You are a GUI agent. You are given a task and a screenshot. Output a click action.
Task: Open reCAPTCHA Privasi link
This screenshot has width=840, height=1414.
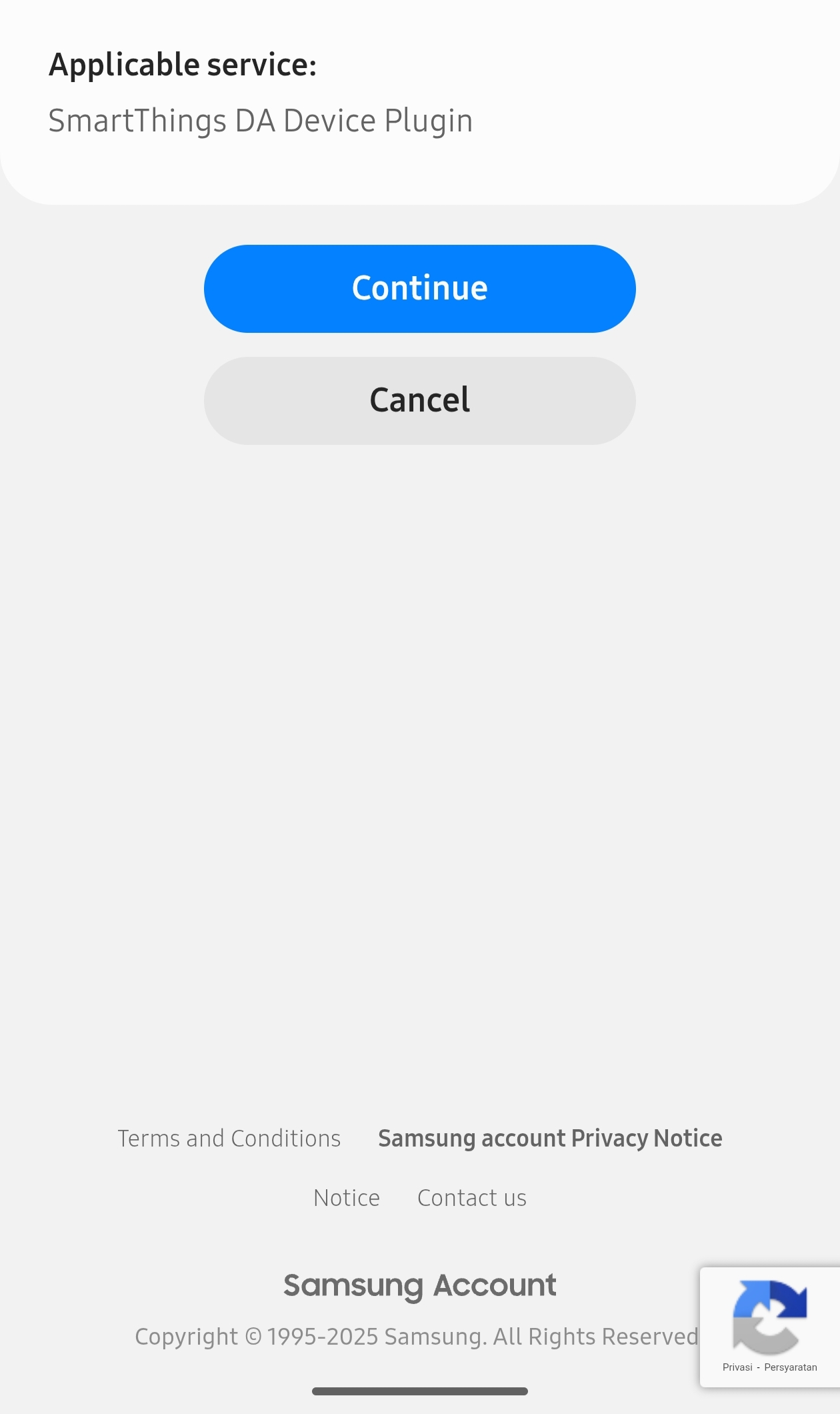pos(737,1367)
